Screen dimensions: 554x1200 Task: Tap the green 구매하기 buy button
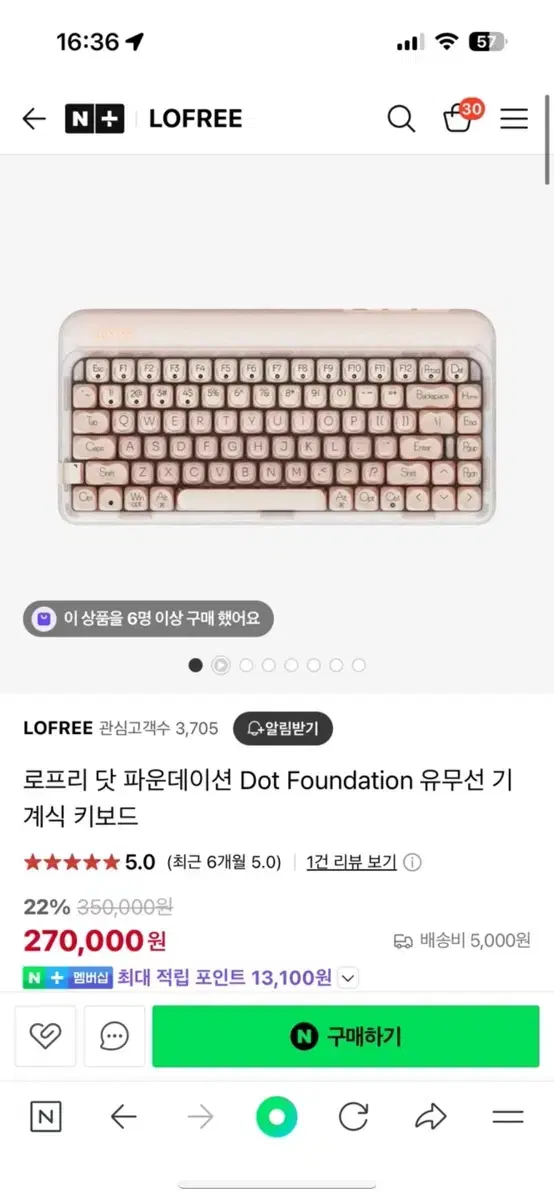click(346, 1036)
